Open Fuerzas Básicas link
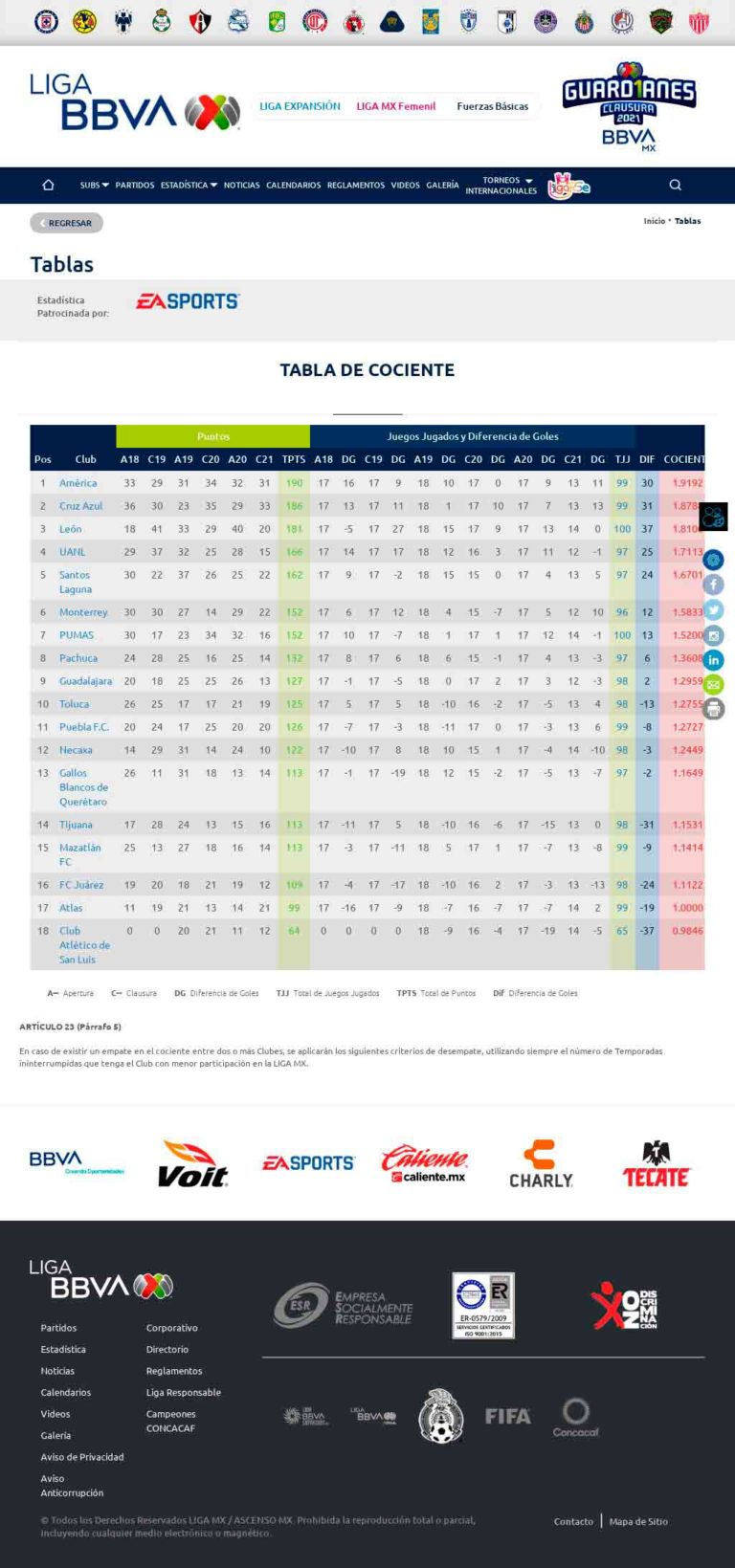This screenshot has height=1568, width=735. 493,106
